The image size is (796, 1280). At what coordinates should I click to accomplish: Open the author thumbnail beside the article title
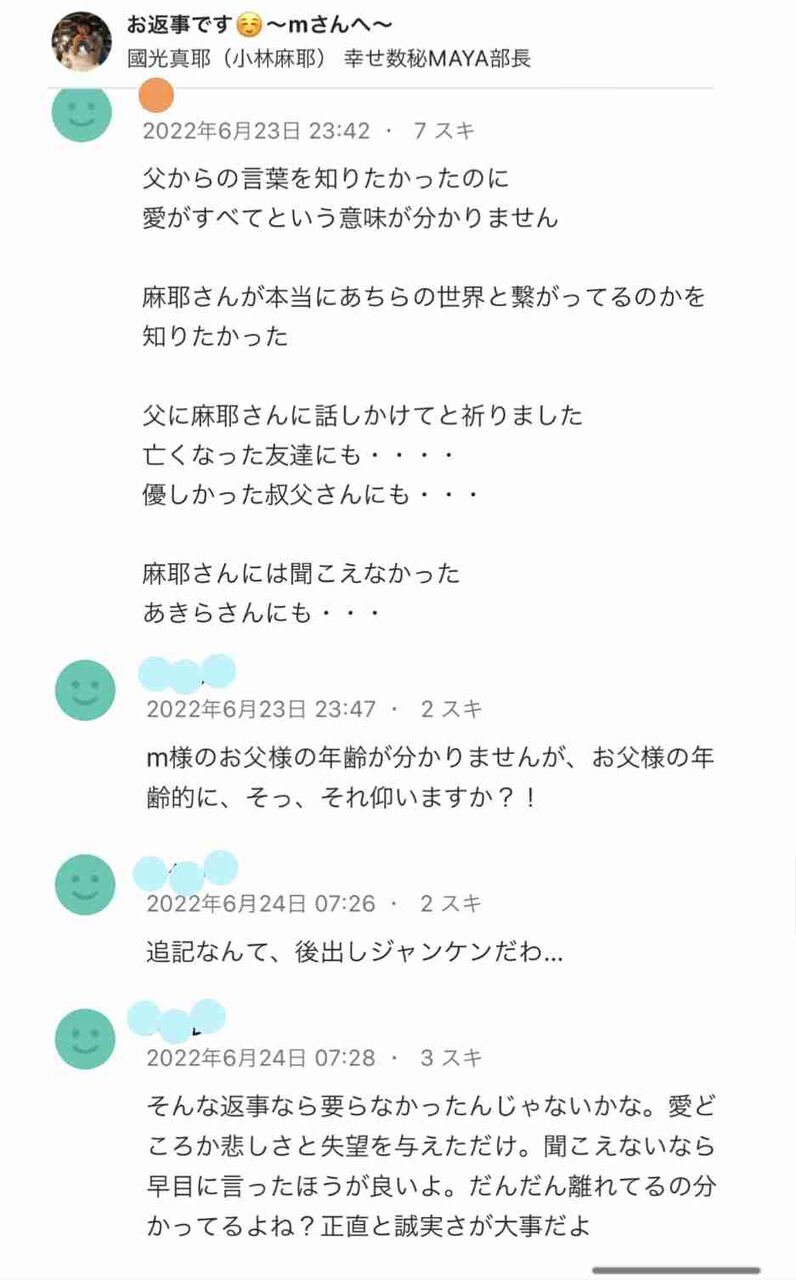click(80, 40)
